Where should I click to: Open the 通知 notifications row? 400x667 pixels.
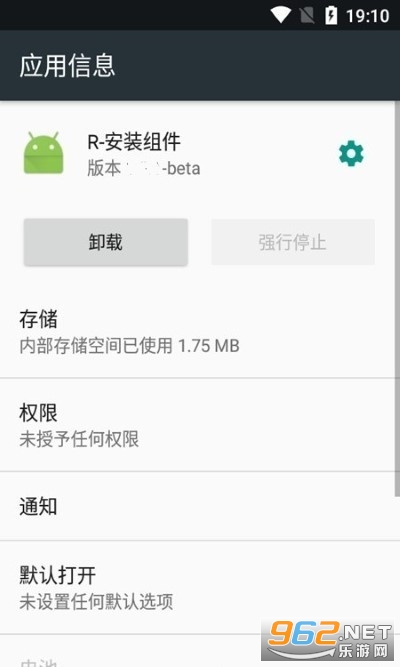[x=197, y=506]
